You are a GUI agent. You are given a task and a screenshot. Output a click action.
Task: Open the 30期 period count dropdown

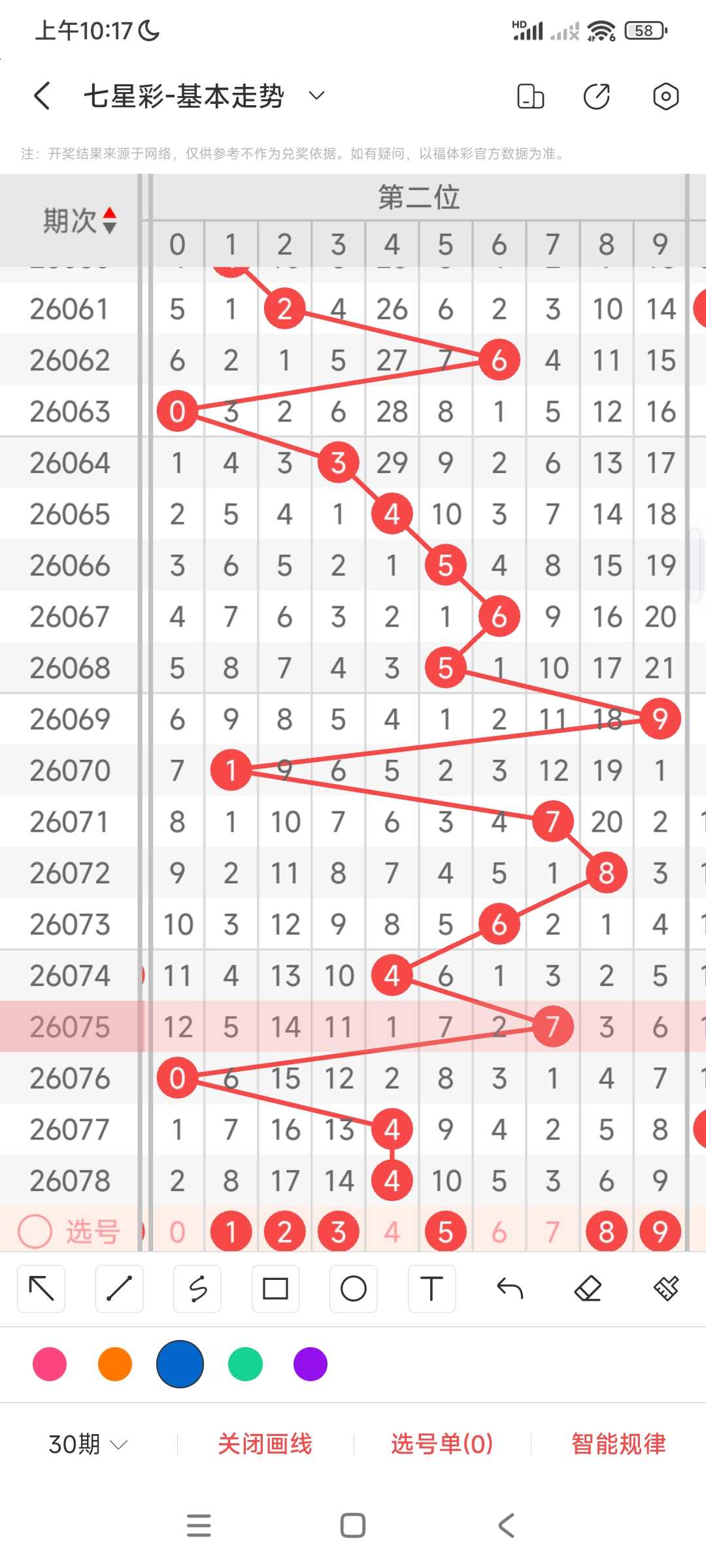[88, 1444]
